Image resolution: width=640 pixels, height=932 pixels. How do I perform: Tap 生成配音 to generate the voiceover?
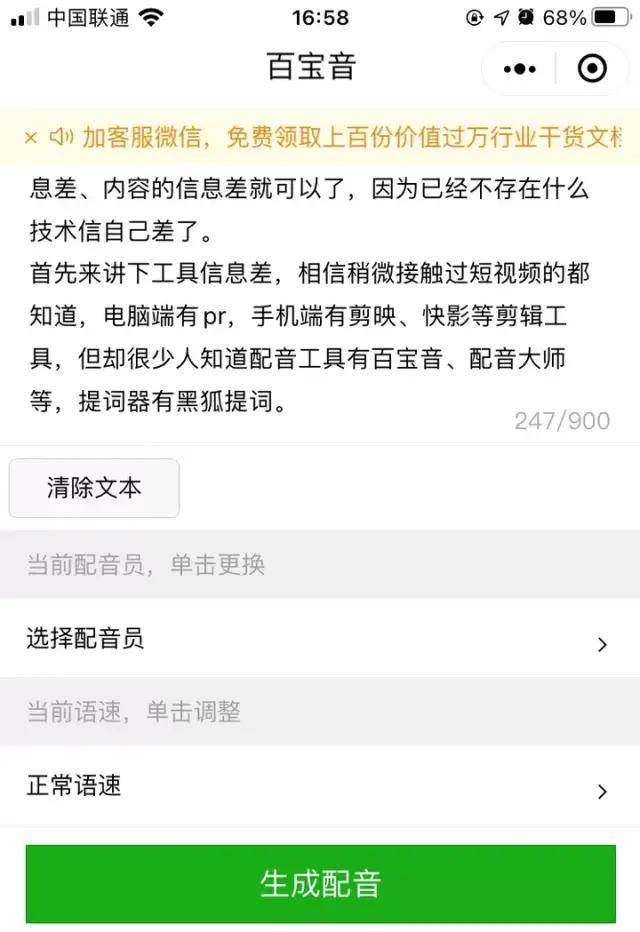point(320,884)
